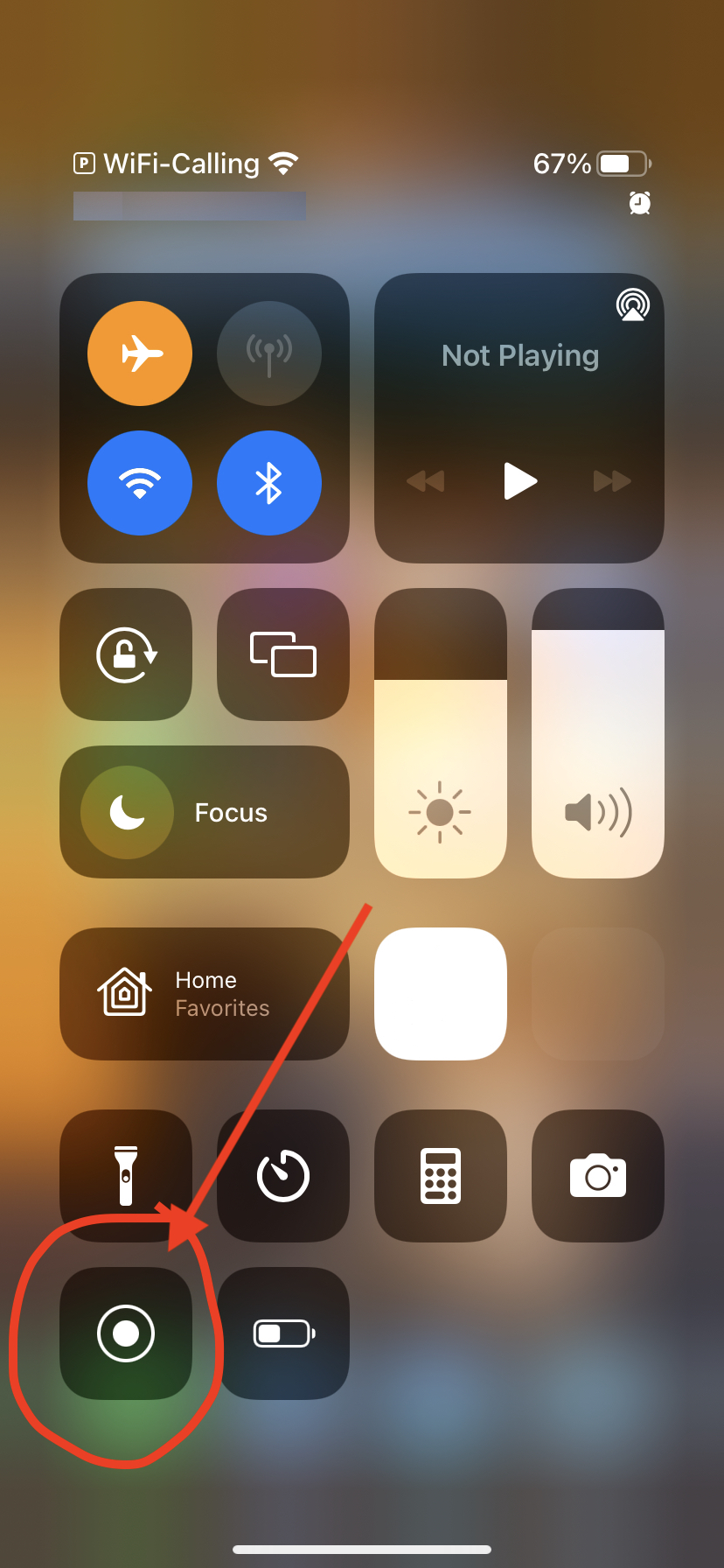Image resolution: width=724 pixels, height=1568 pixels.
Task: Toggle Low Power Mode
Action: tap(283, 1333)
